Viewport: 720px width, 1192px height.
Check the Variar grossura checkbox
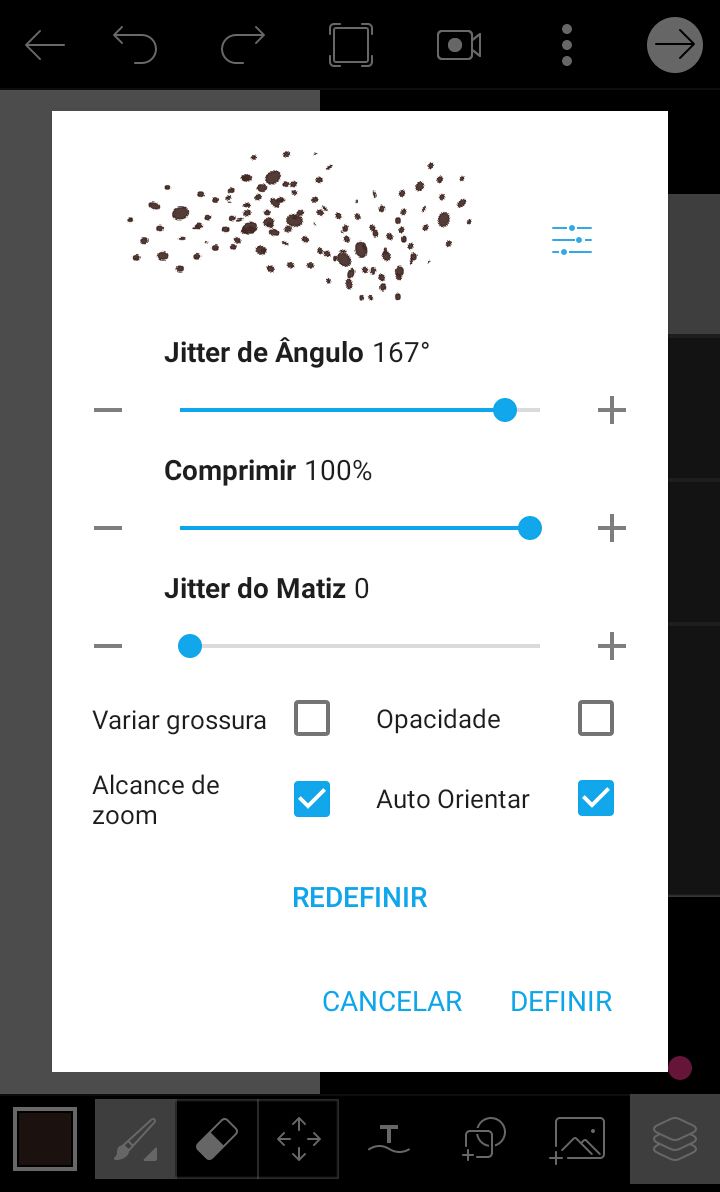coord(312,718)
